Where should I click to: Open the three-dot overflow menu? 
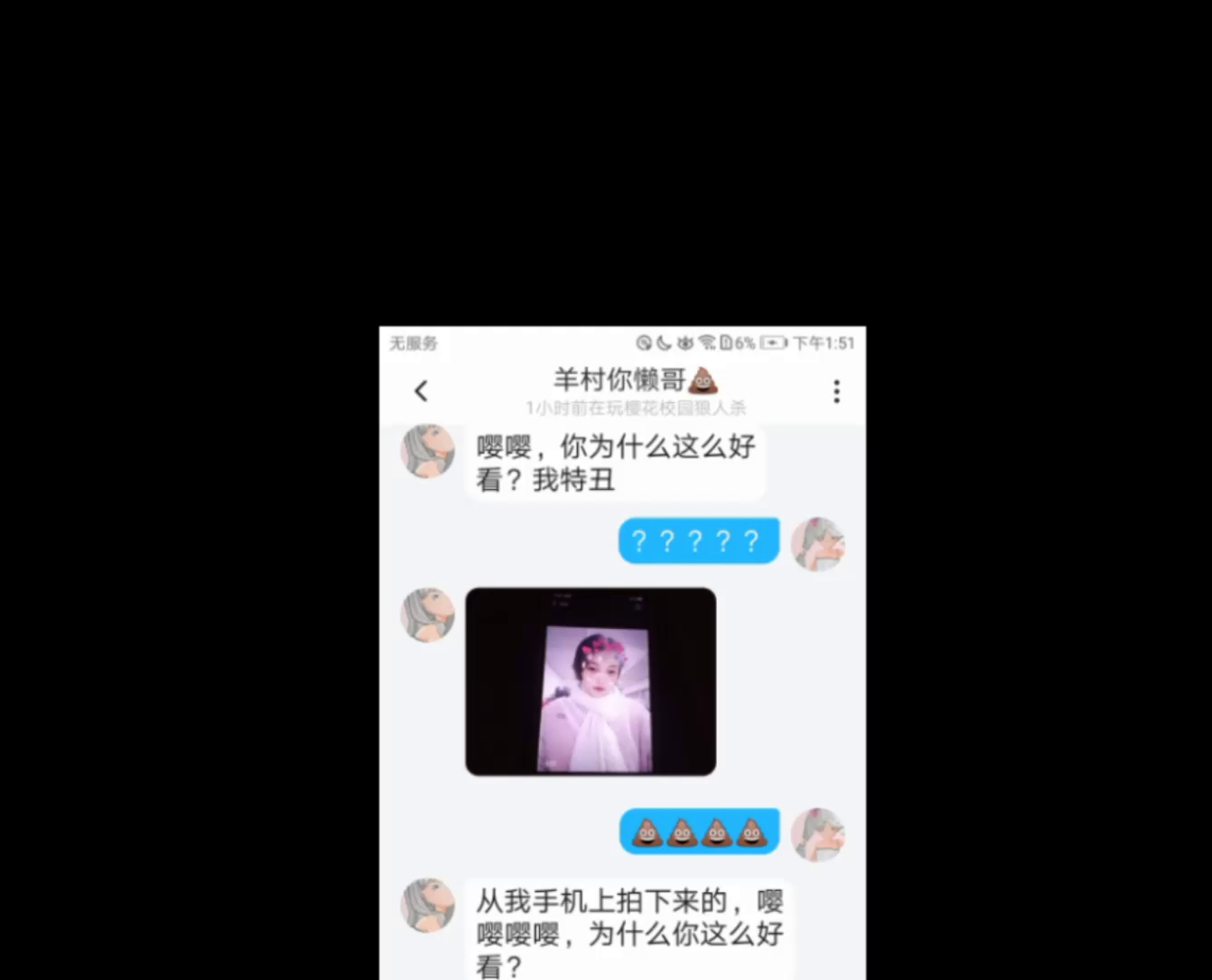click(836, 391)
